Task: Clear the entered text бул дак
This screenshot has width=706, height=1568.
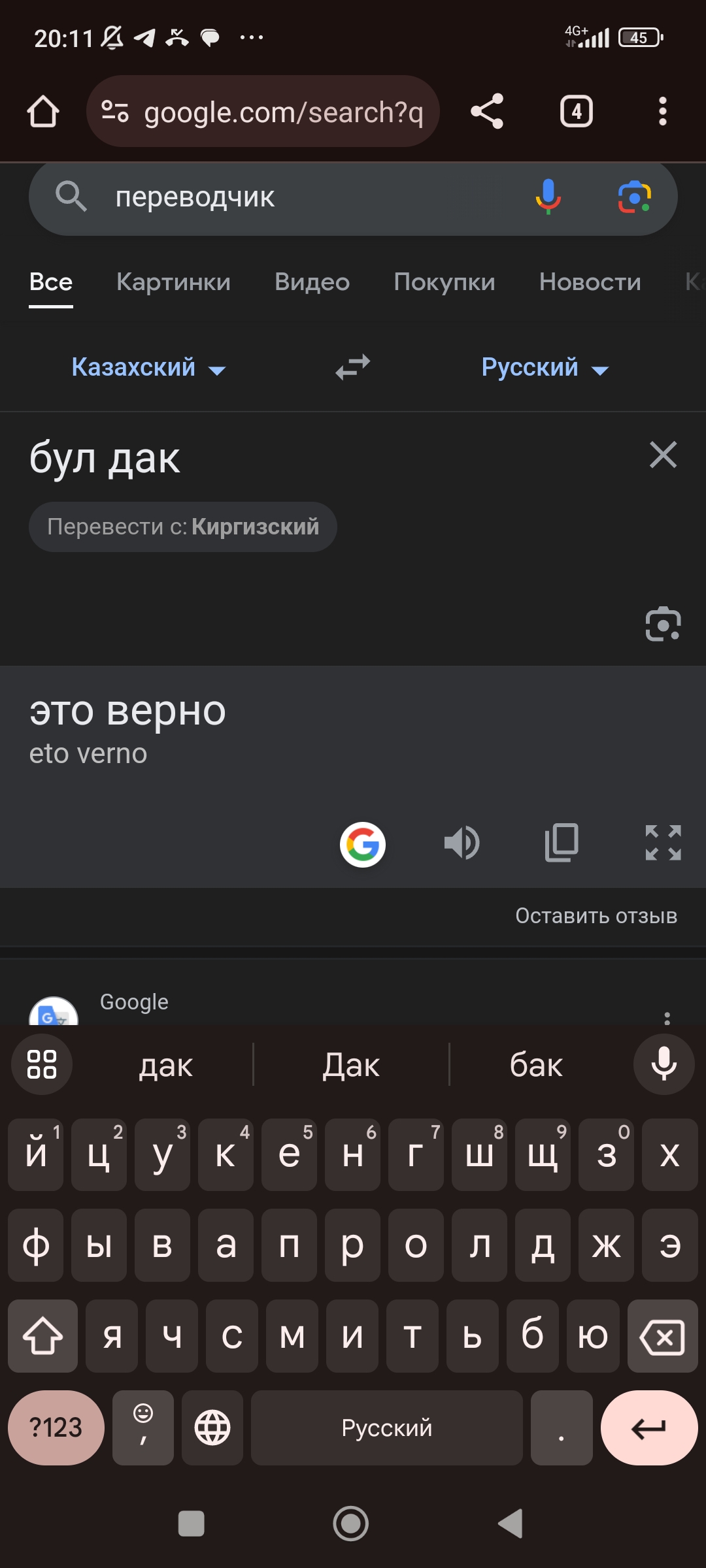Action: pos(663,455)
